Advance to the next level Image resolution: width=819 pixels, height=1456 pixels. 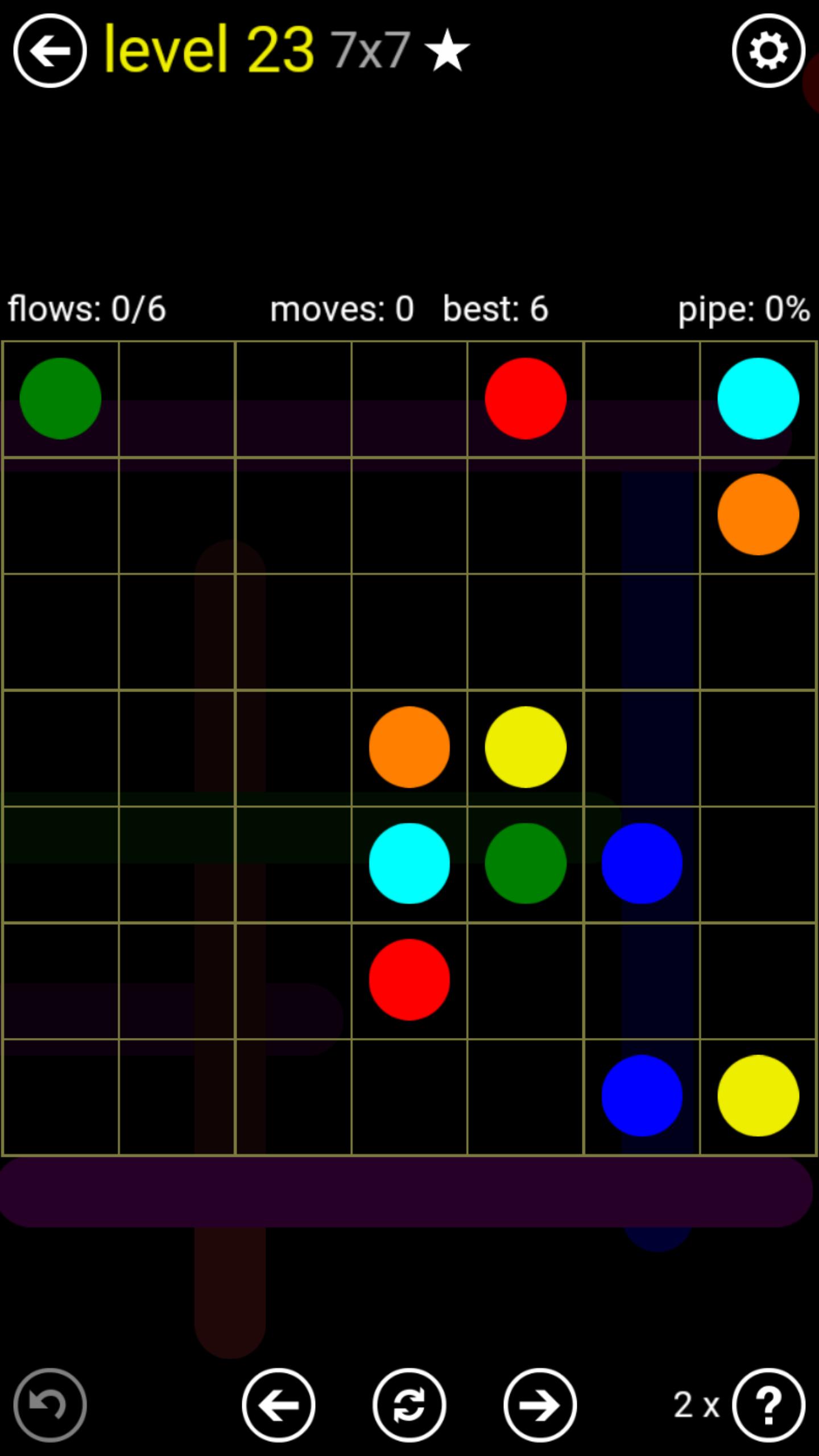[540, 1405]
